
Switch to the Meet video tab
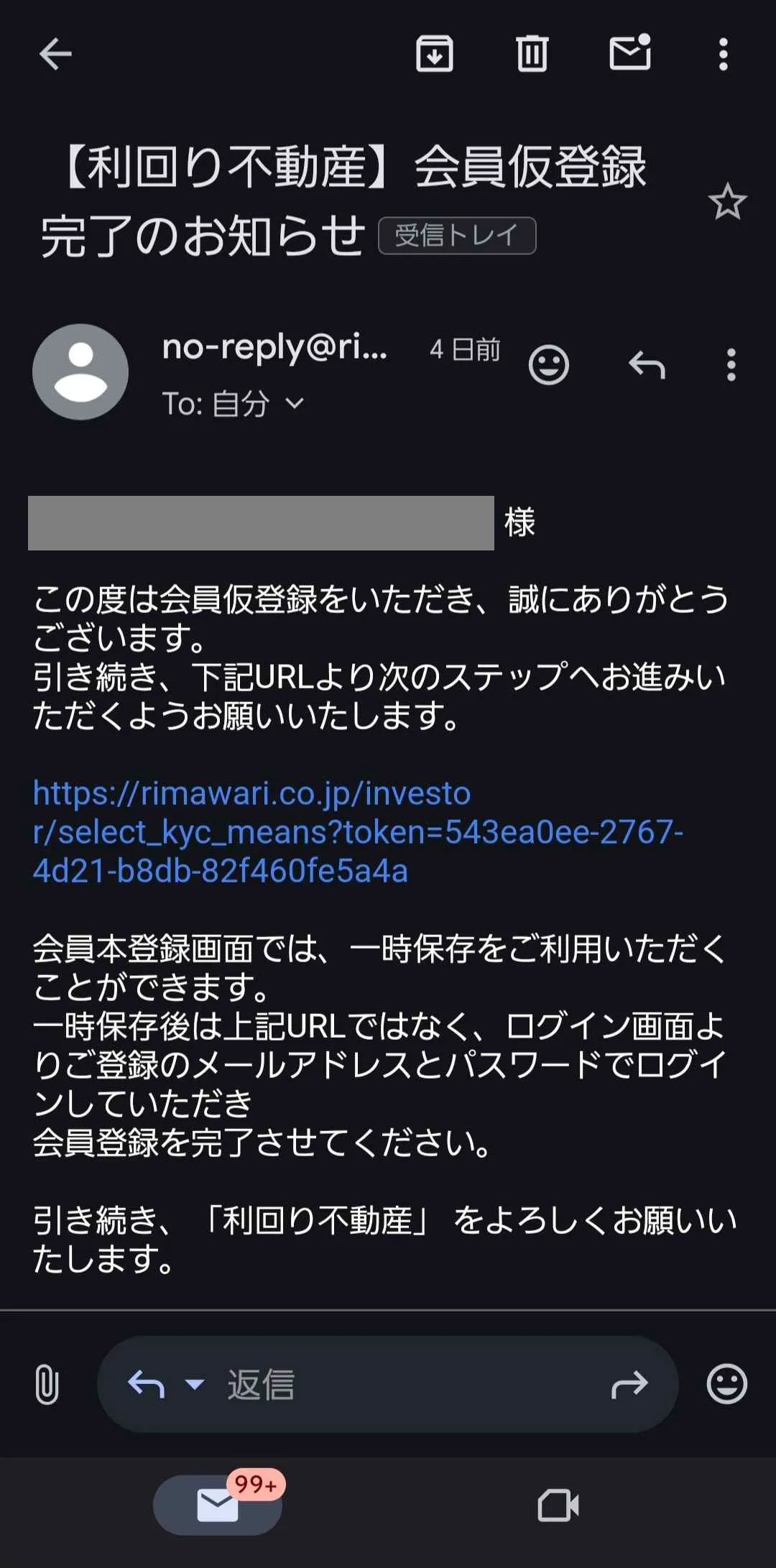coord(558,1505)
